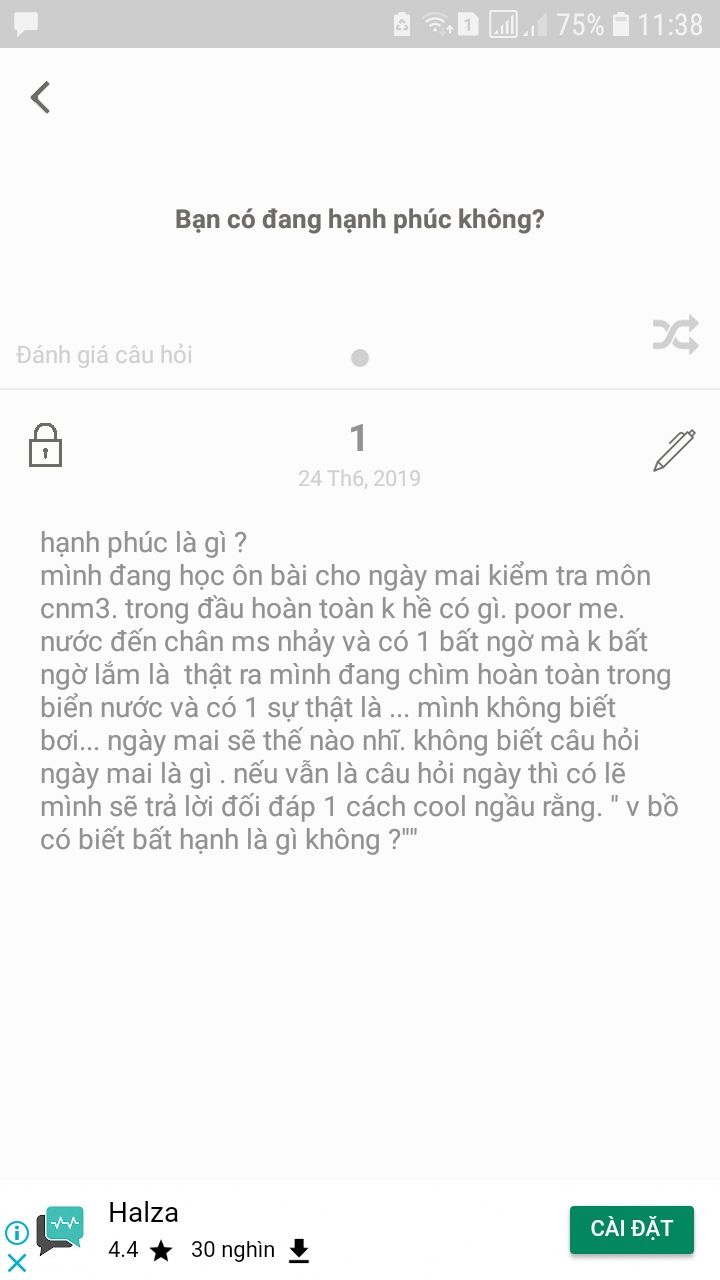The height and width of the screenshot is (1280, 720).
Task: Close the Halza ad banner
Action: (17, 1263)
